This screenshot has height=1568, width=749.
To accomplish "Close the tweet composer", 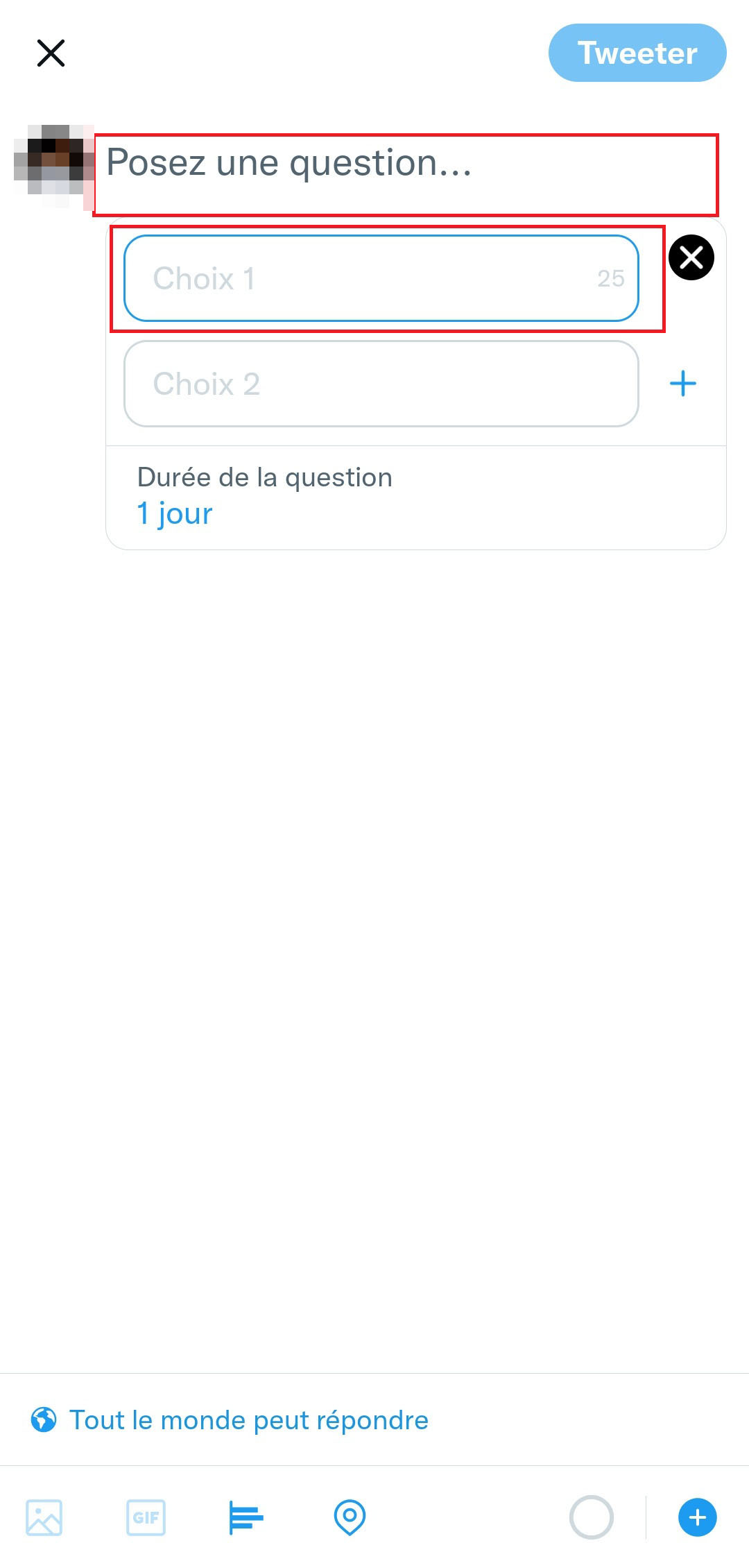I will 51,53.
